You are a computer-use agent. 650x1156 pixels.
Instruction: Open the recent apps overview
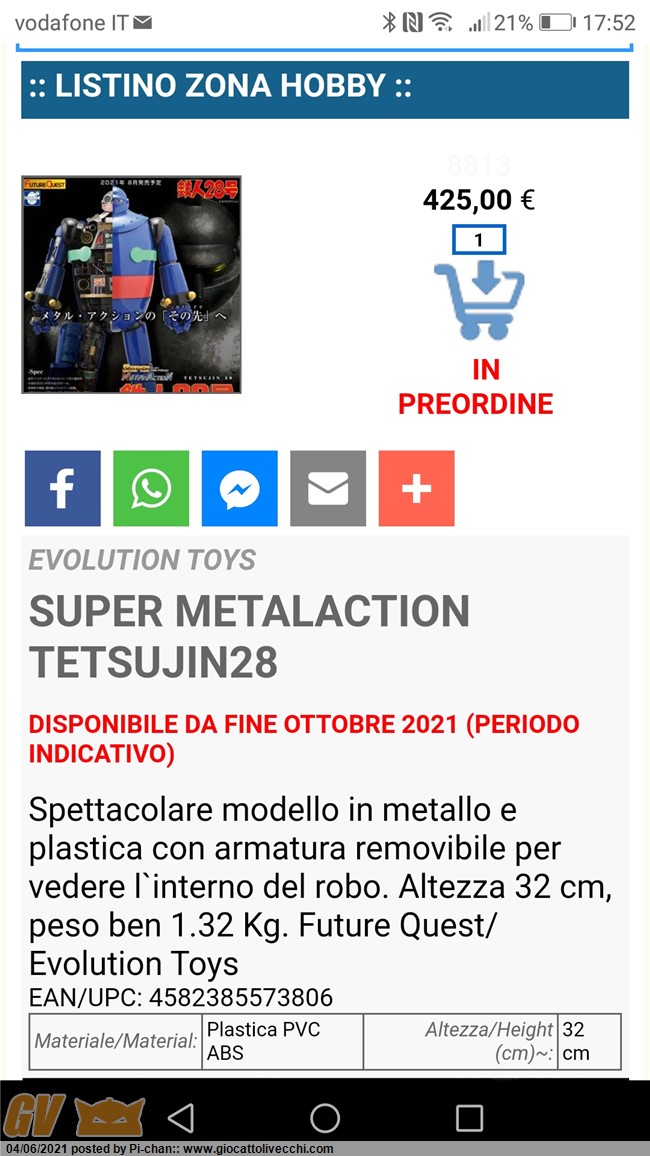(469, 1117)
